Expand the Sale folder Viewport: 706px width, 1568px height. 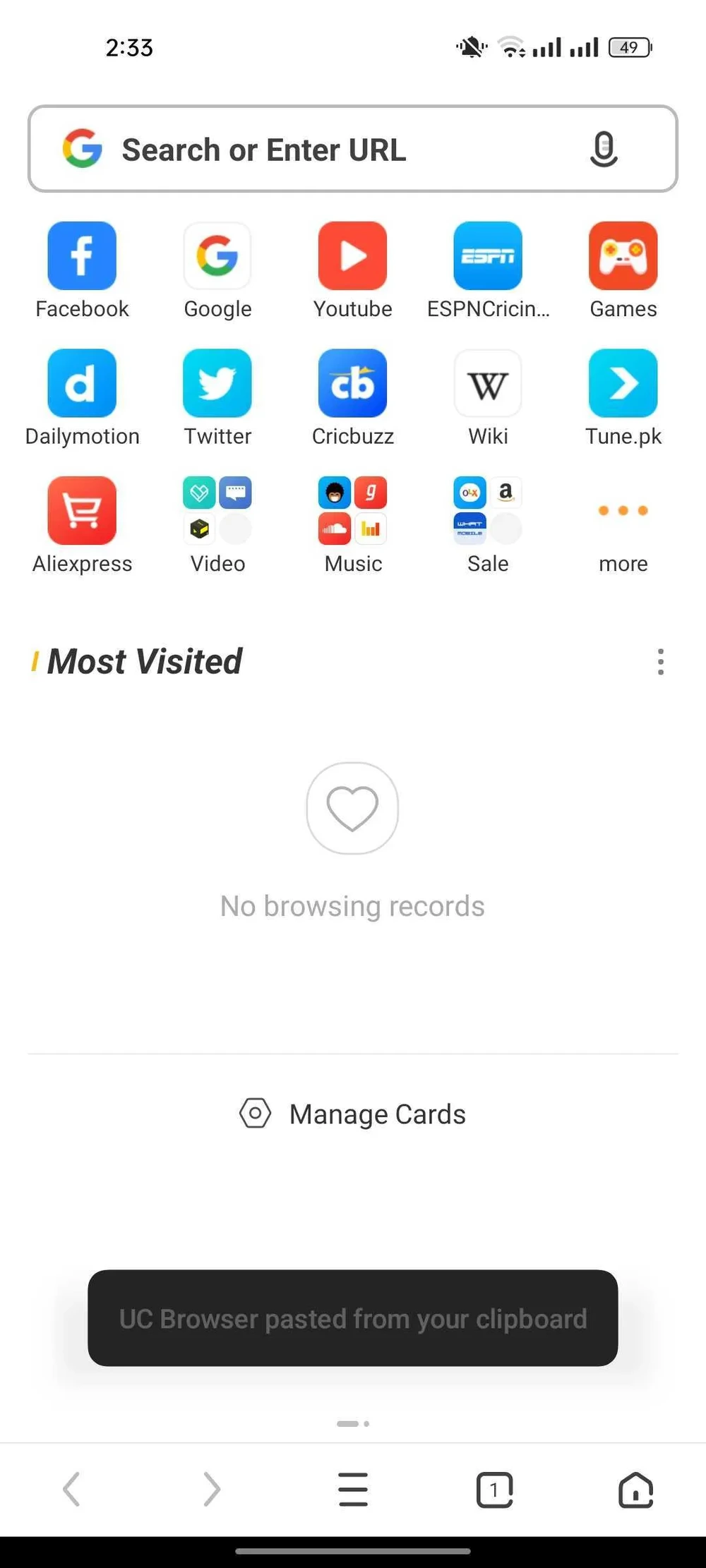488,511
